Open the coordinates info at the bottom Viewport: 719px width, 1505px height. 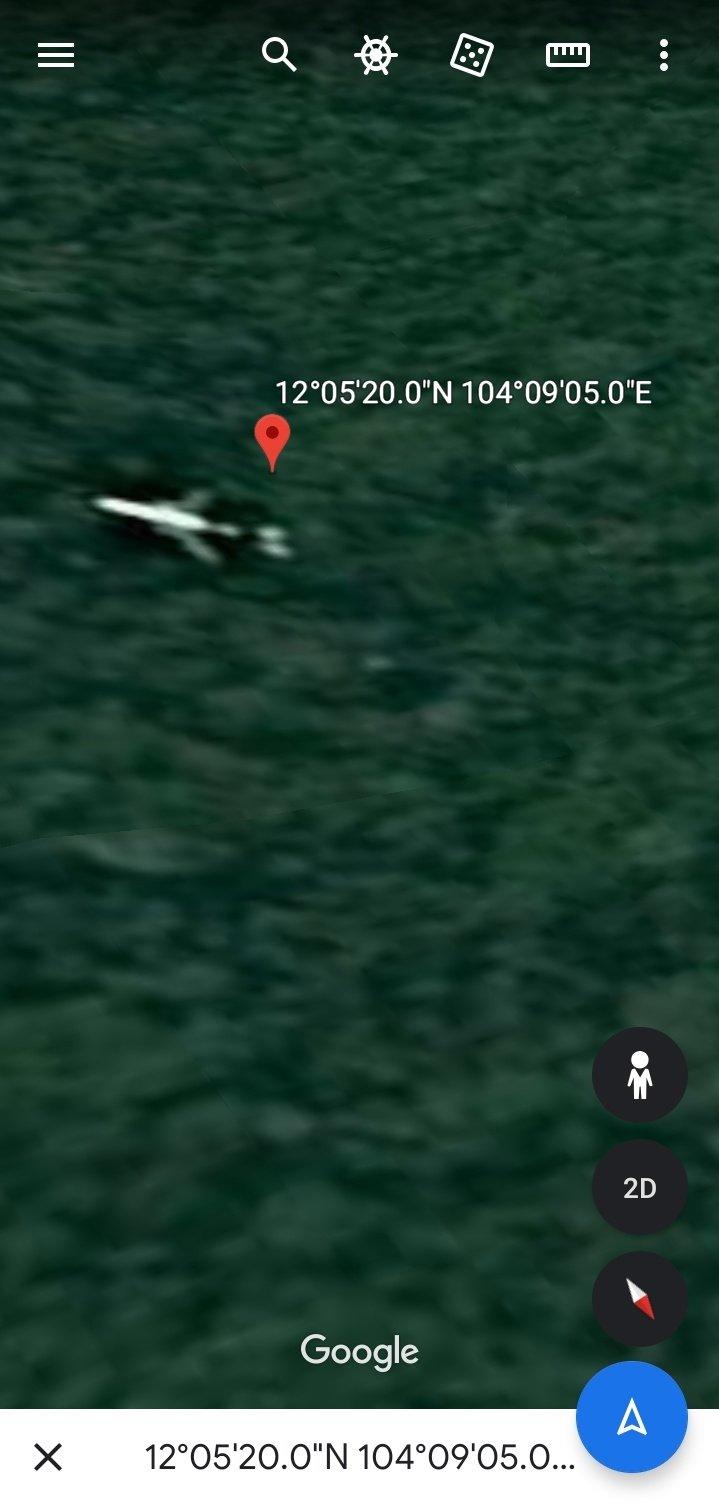click(x=360, y=1457)
